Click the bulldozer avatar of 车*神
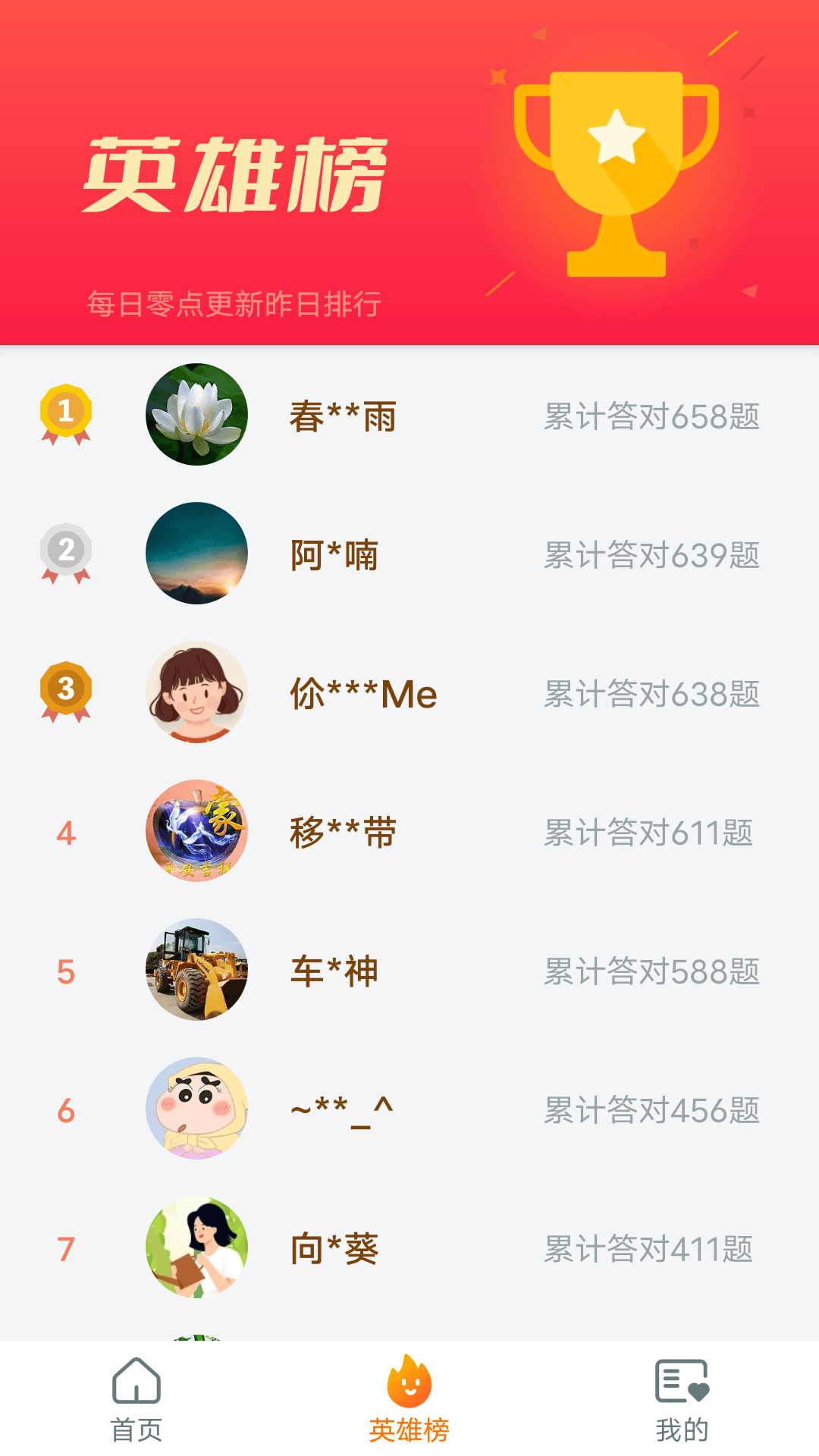 pos(196,969)
